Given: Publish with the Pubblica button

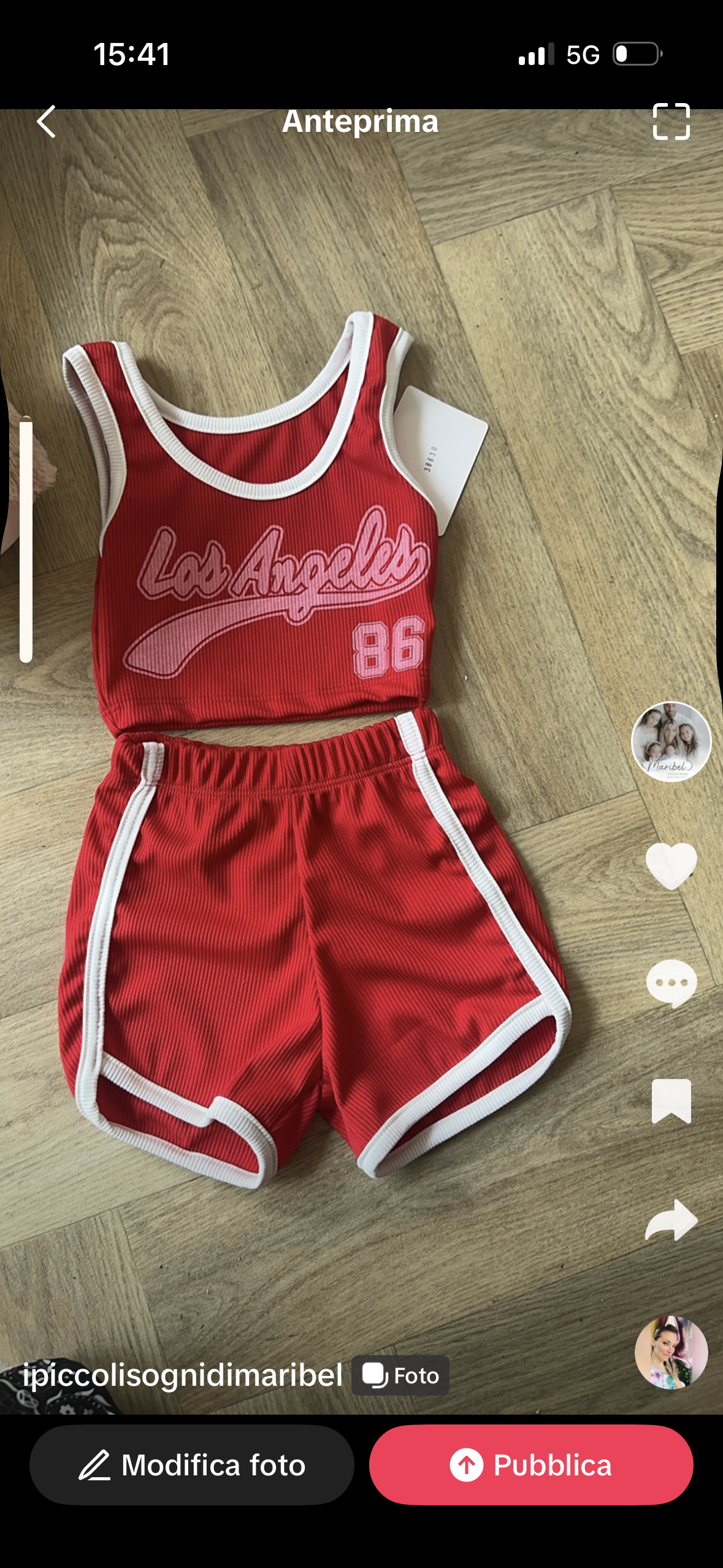Looking at the screenshot, I should point(531,1465).
